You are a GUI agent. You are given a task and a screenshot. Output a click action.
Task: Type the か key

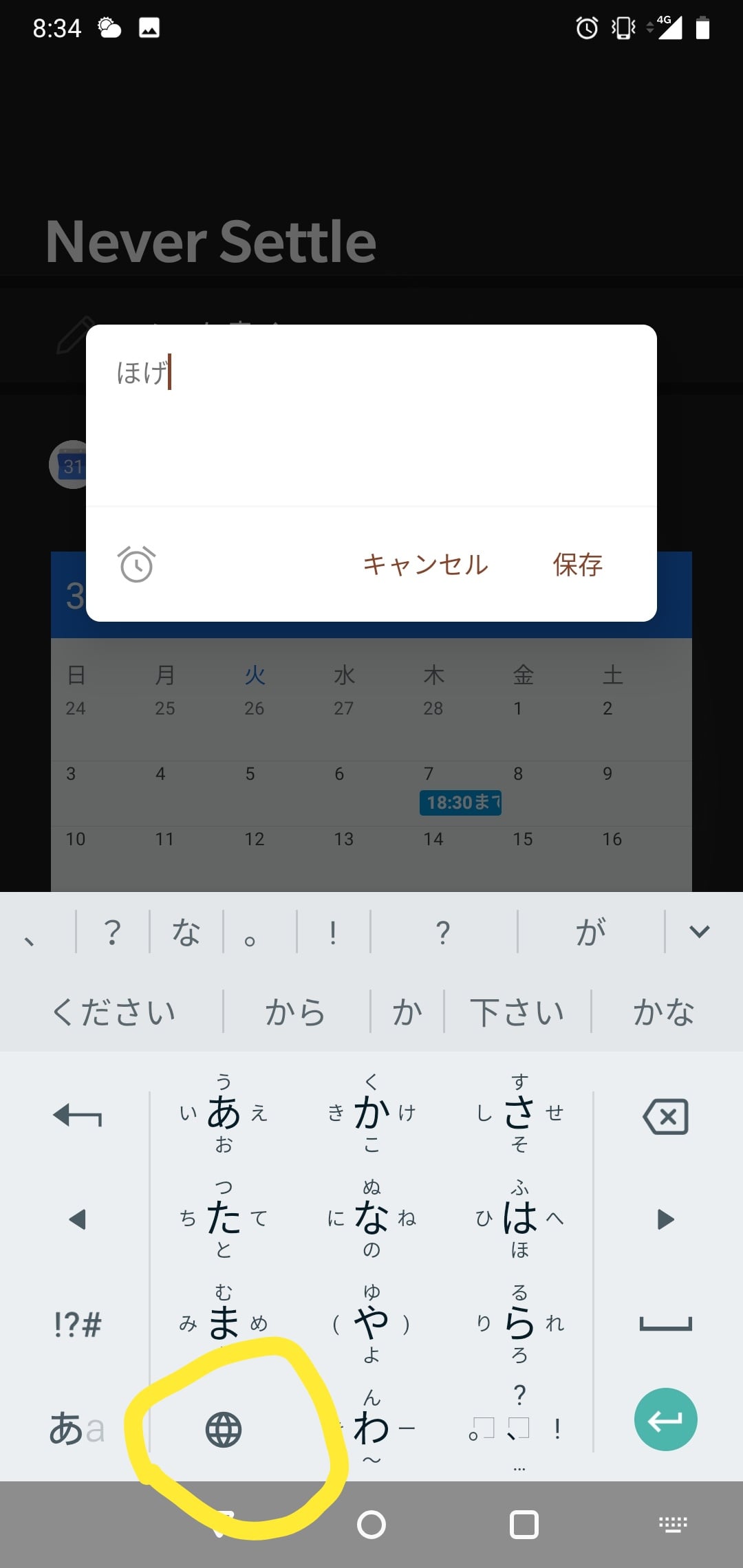pos(371,1113)
